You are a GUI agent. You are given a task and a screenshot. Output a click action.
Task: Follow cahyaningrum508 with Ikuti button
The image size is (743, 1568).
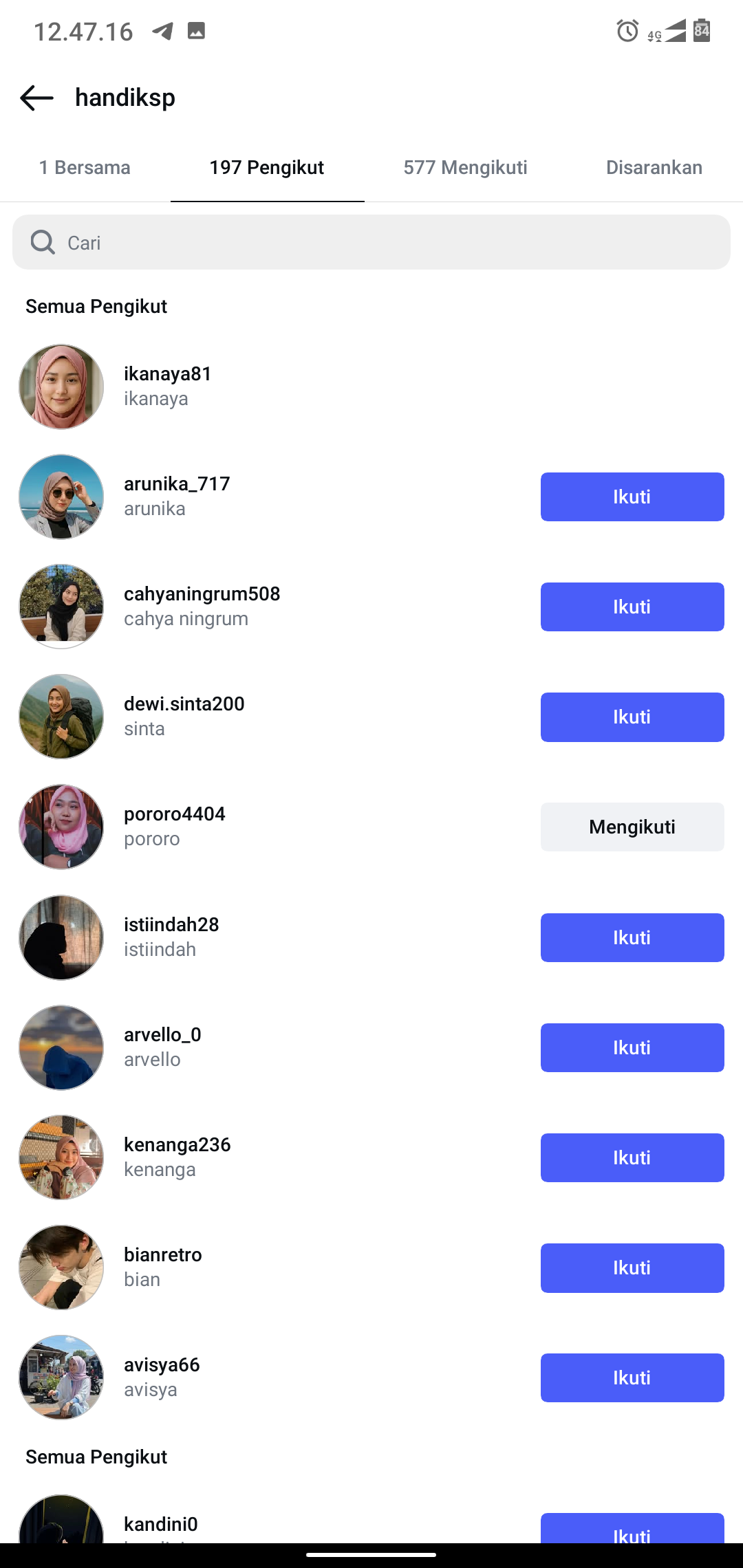(x=632, y=607)
